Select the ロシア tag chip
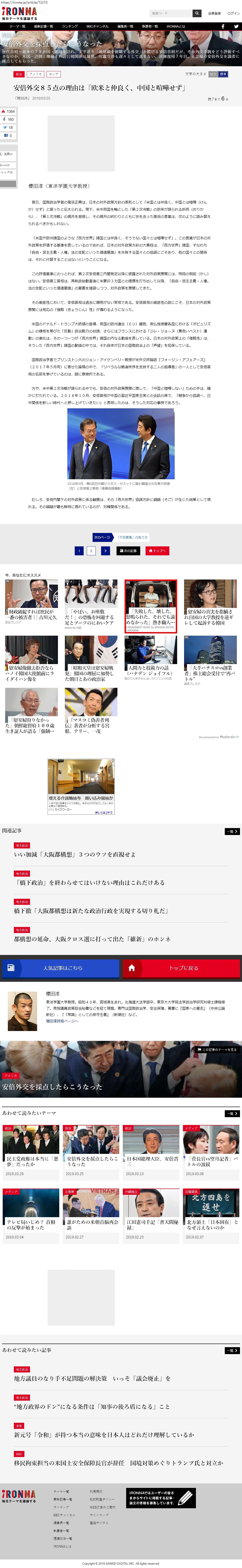The width and height of the screenshot is (242, 1568). 53,74
